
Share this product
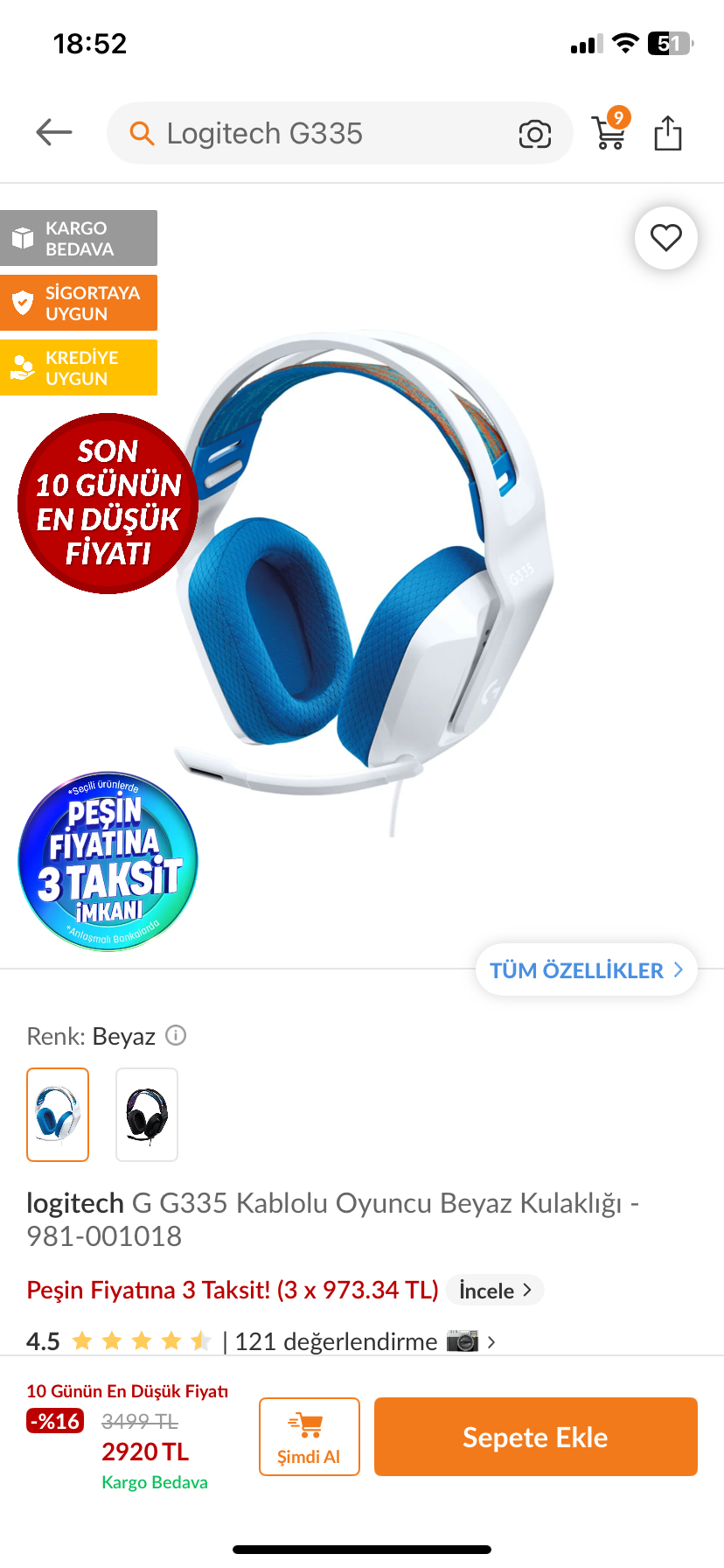(668, 133)
